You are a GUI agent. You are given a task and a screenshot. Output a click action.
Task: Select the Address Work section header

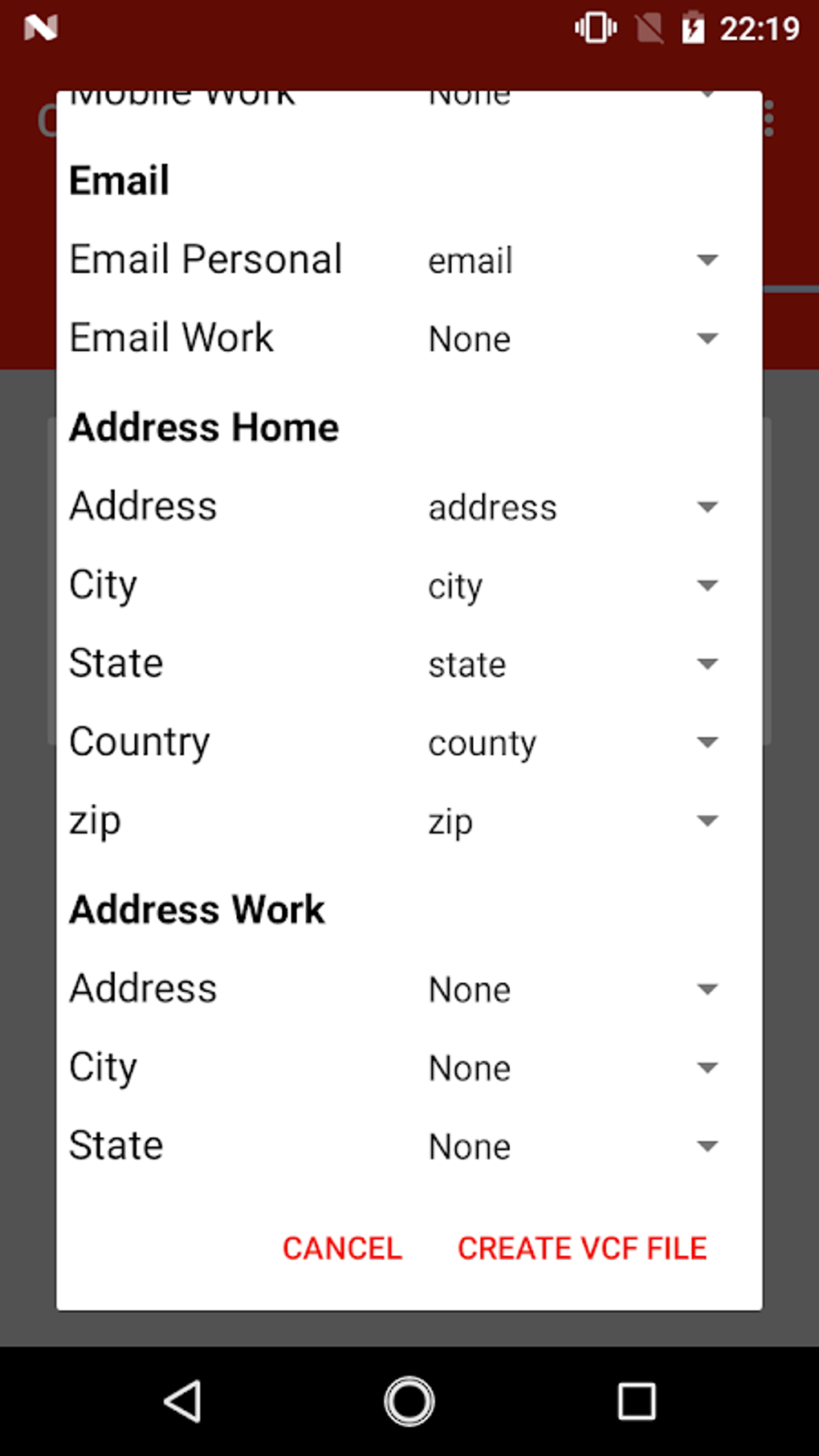pos(197,908)
